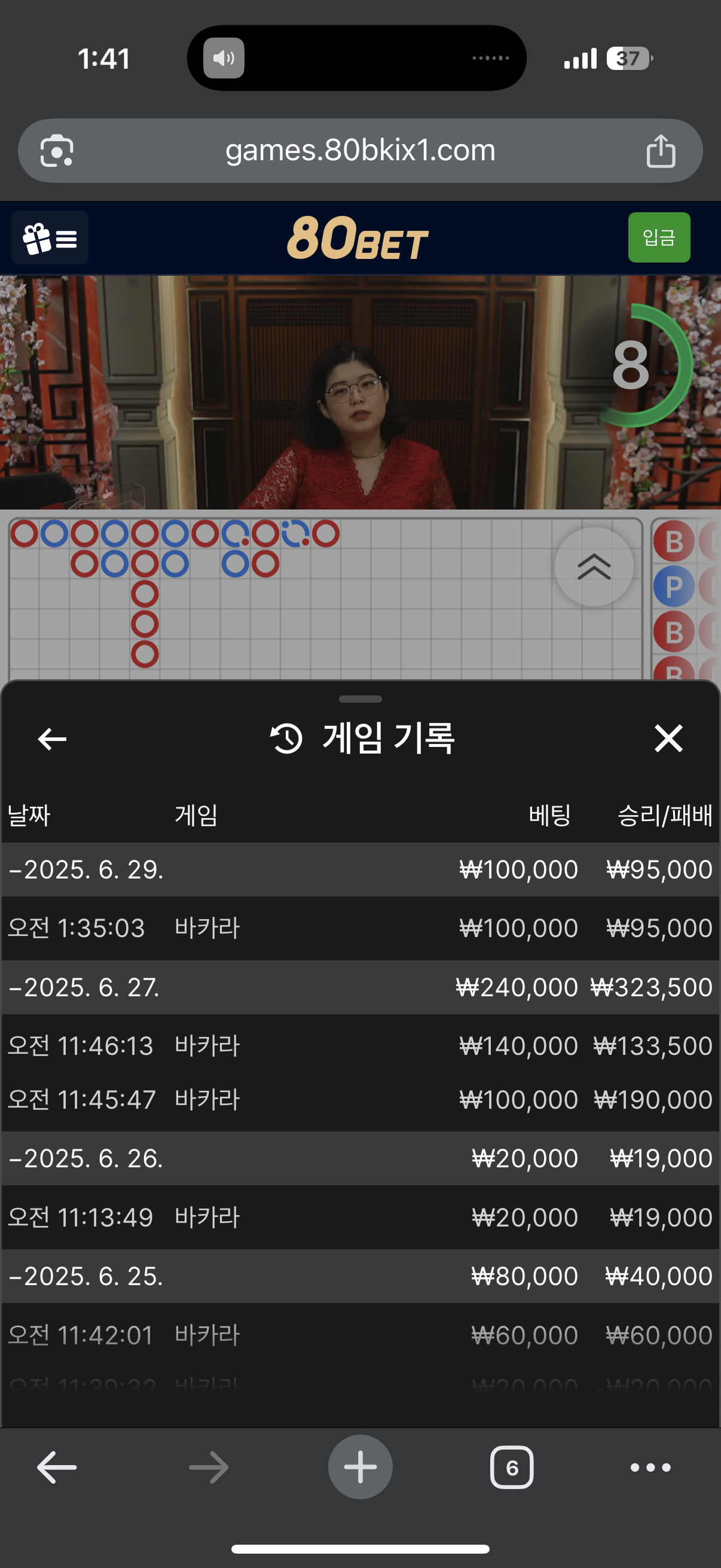Open the browser tab switcher showing 6

coord(512,1468)
